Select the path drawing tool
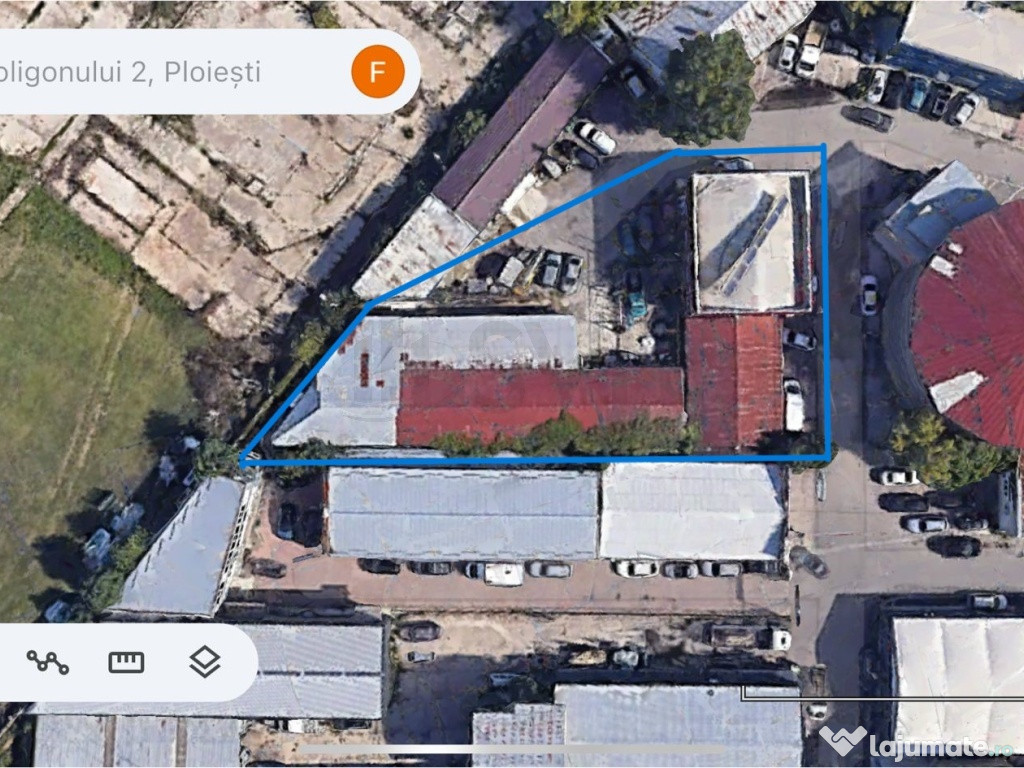1024x768 pixels. click(47, 662)
